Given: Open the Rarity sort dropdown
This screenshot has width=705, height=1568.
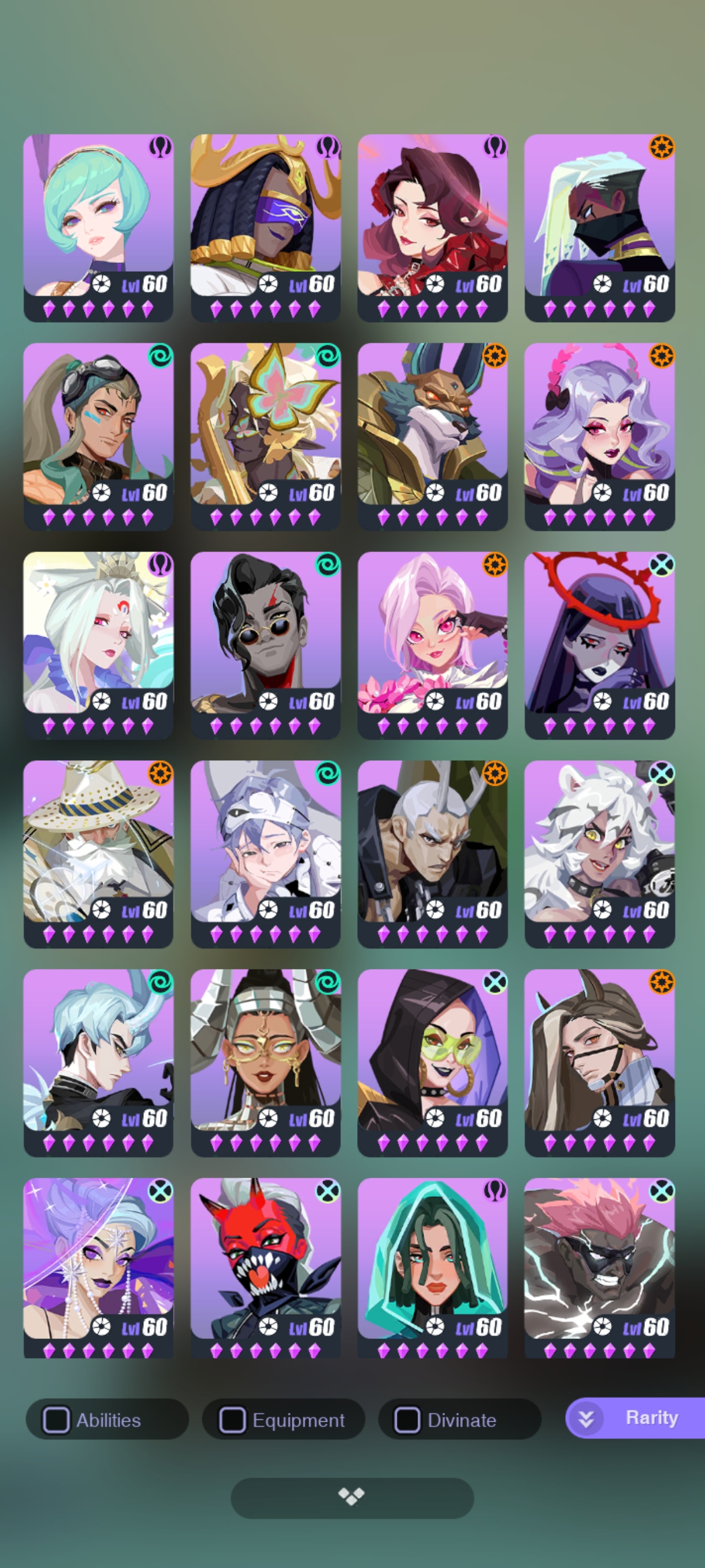Looking at the screenshot, I should (635, 1418).
